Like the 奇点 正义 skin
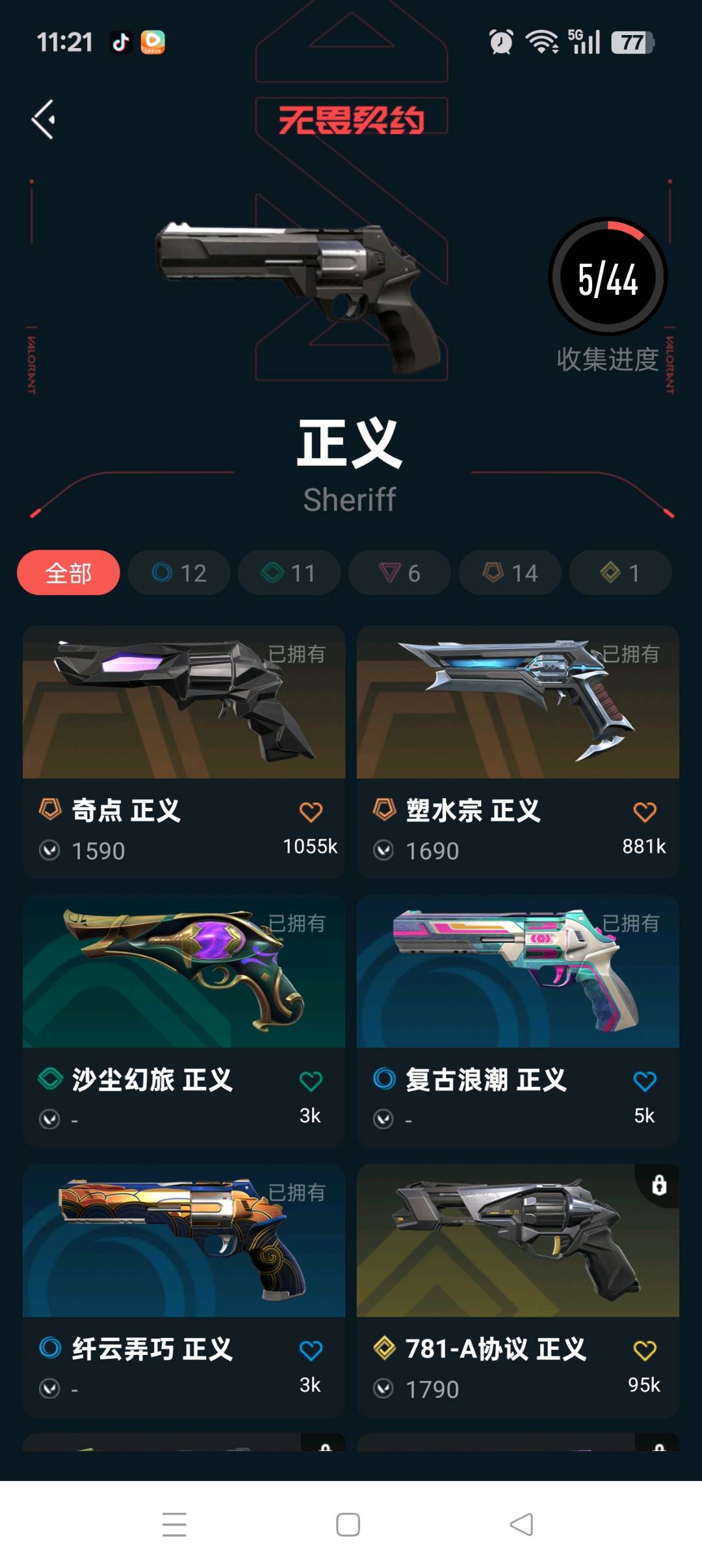Viewport: 702px width, 1568px height. click(311, 812)
